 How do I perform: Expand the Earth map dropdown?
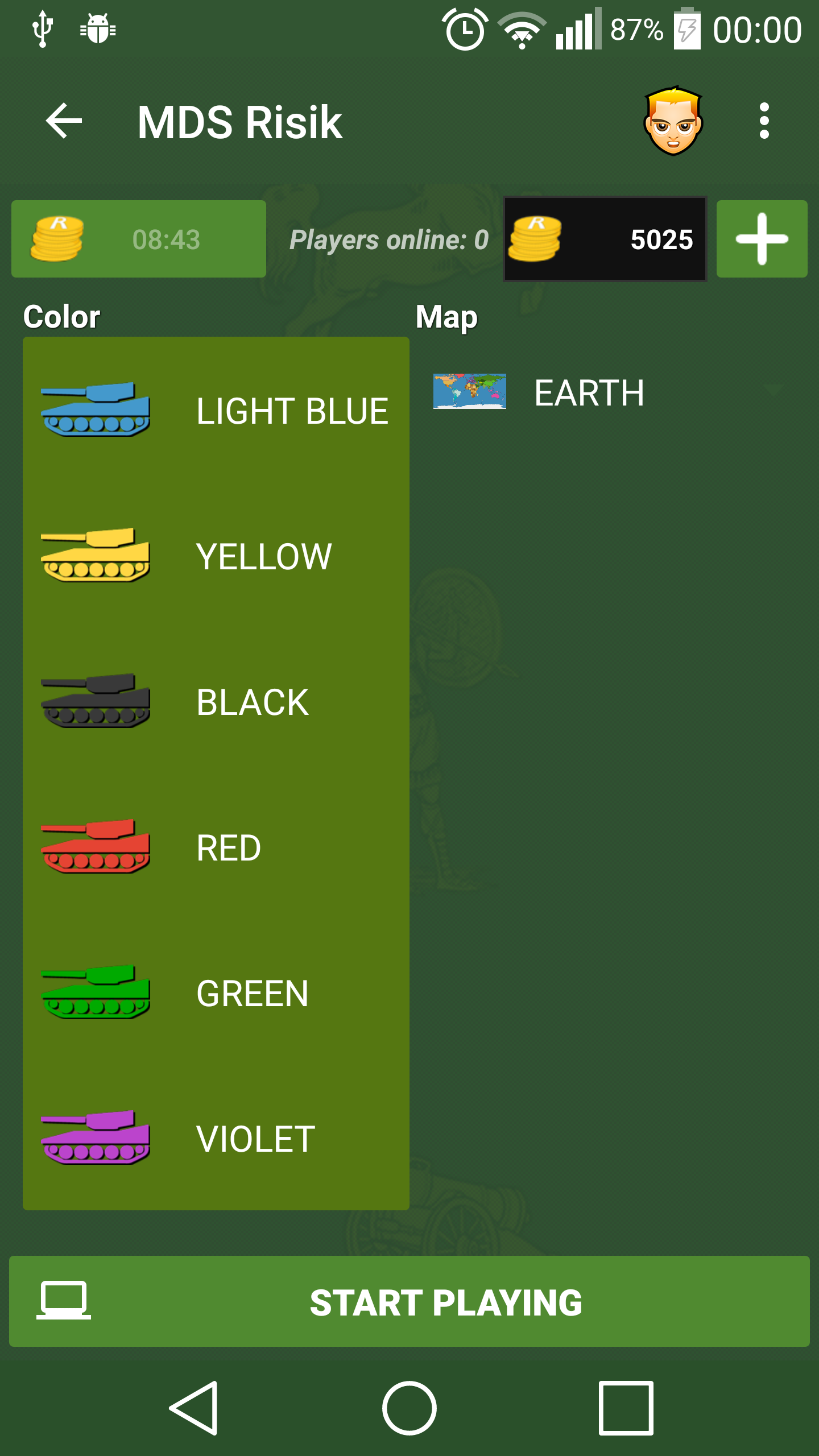pyautogui.click(x=609, y=392)
